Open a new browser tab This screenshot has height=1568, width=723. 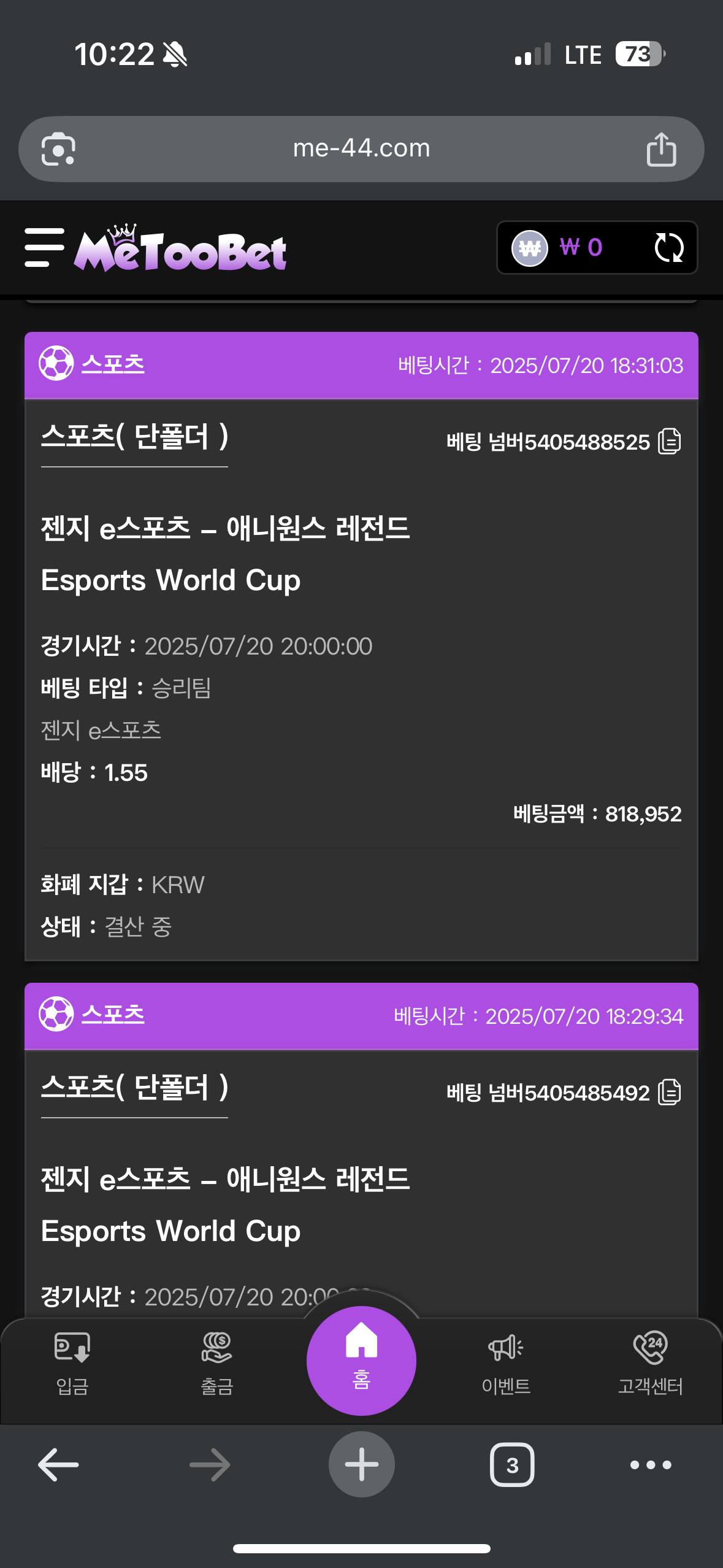(x=361, y=1465)
